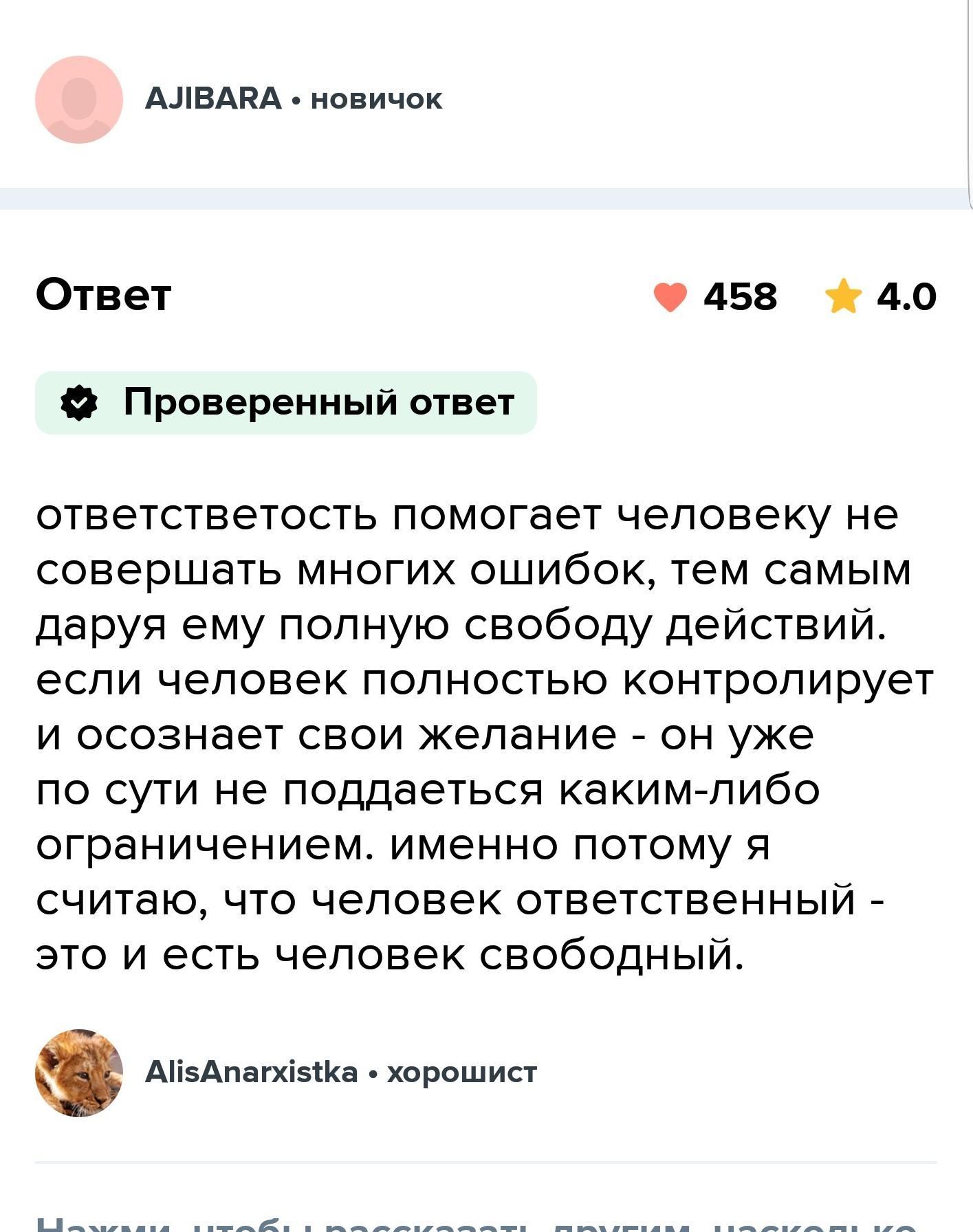The width and height of the screenshot is (973, 1232).
Task: Rate the answer with the star icon
Action: (x=843, y=297)
